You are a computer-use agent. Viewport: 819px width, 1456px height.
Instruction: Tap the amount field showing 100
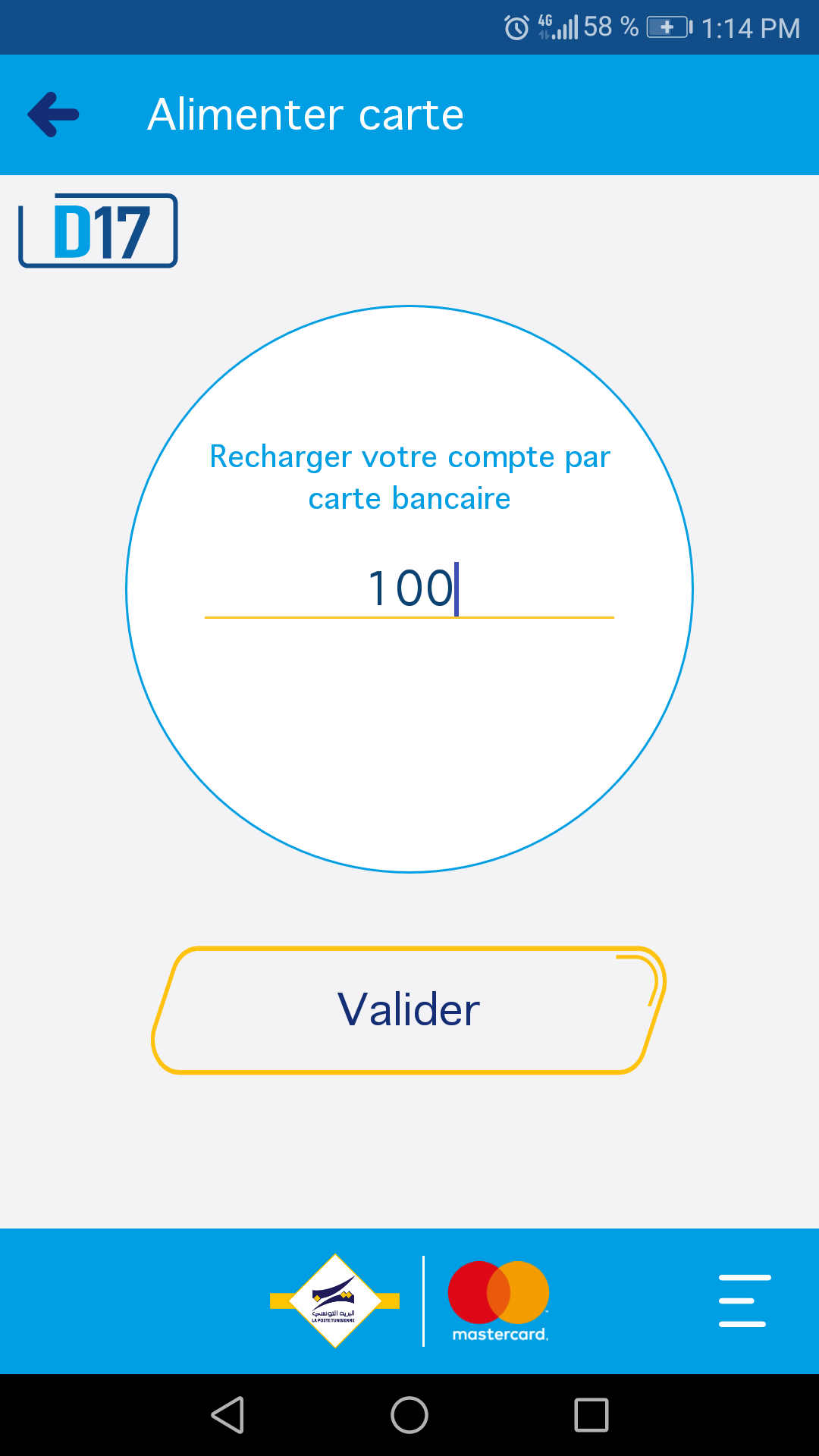409,588
